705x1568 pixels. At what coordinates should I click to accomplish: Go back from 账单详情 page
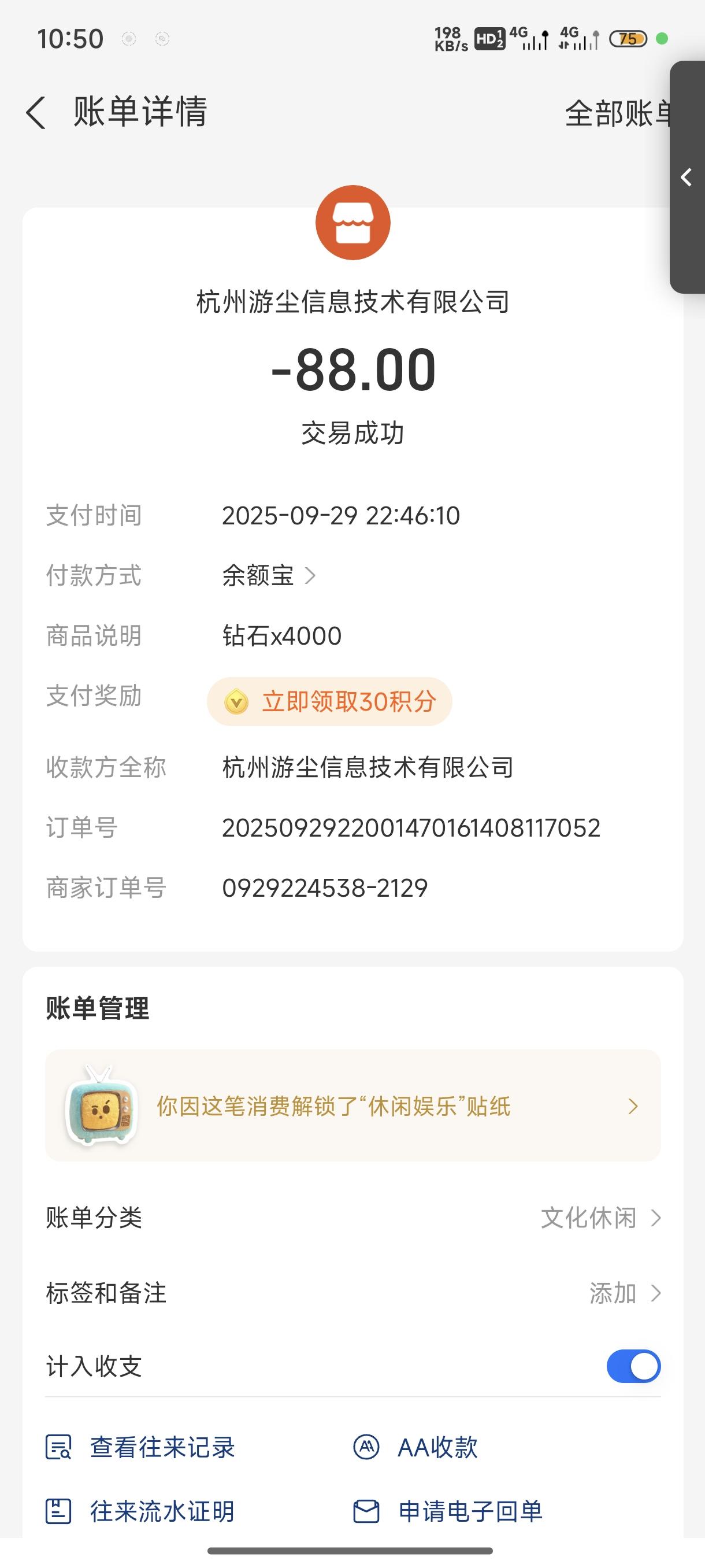click(36, 113)
